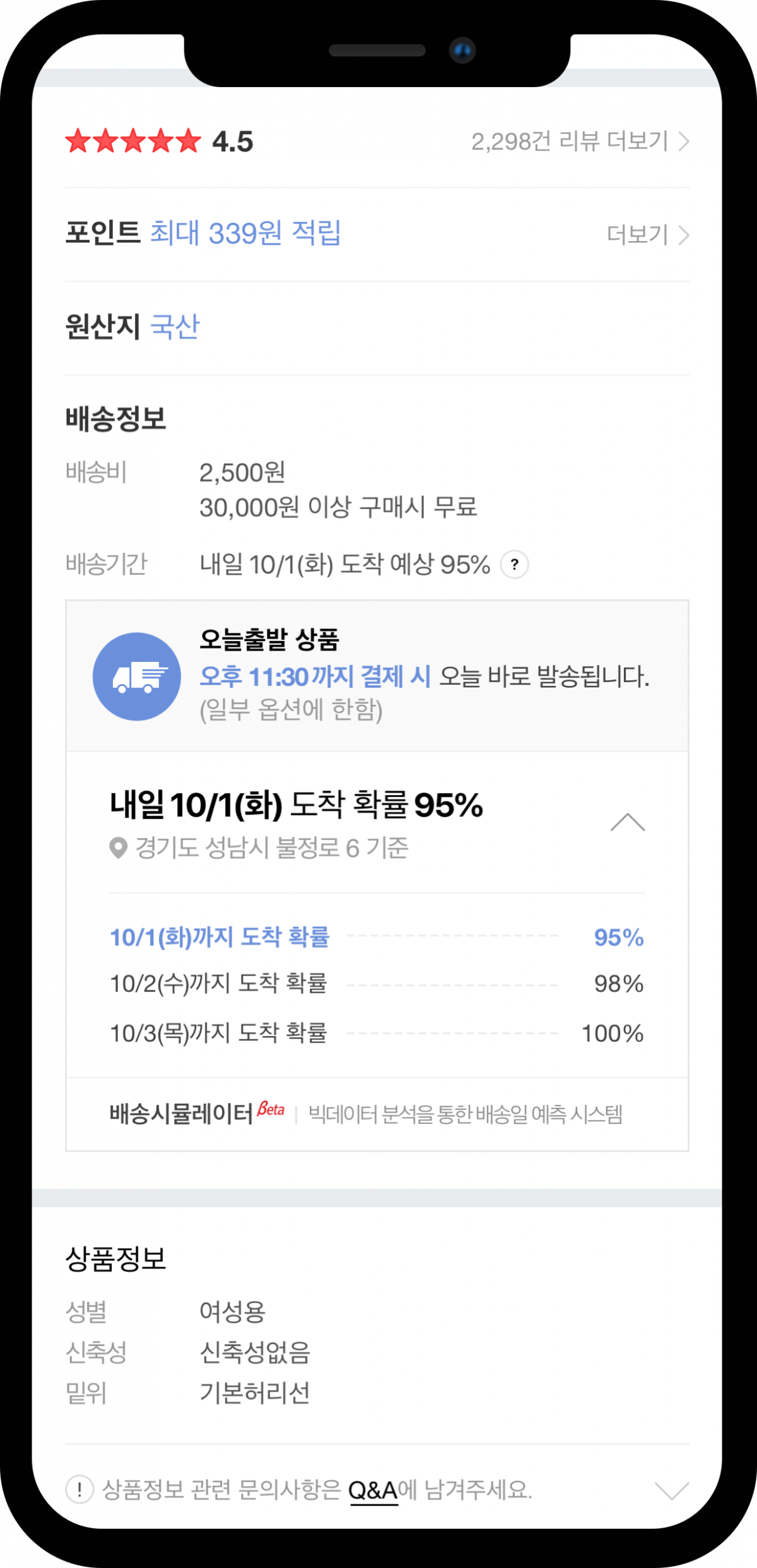Open the 2,298건 리뷰 더보기 link
Viewport: 757px width, 1568px height.
(579, 142)
